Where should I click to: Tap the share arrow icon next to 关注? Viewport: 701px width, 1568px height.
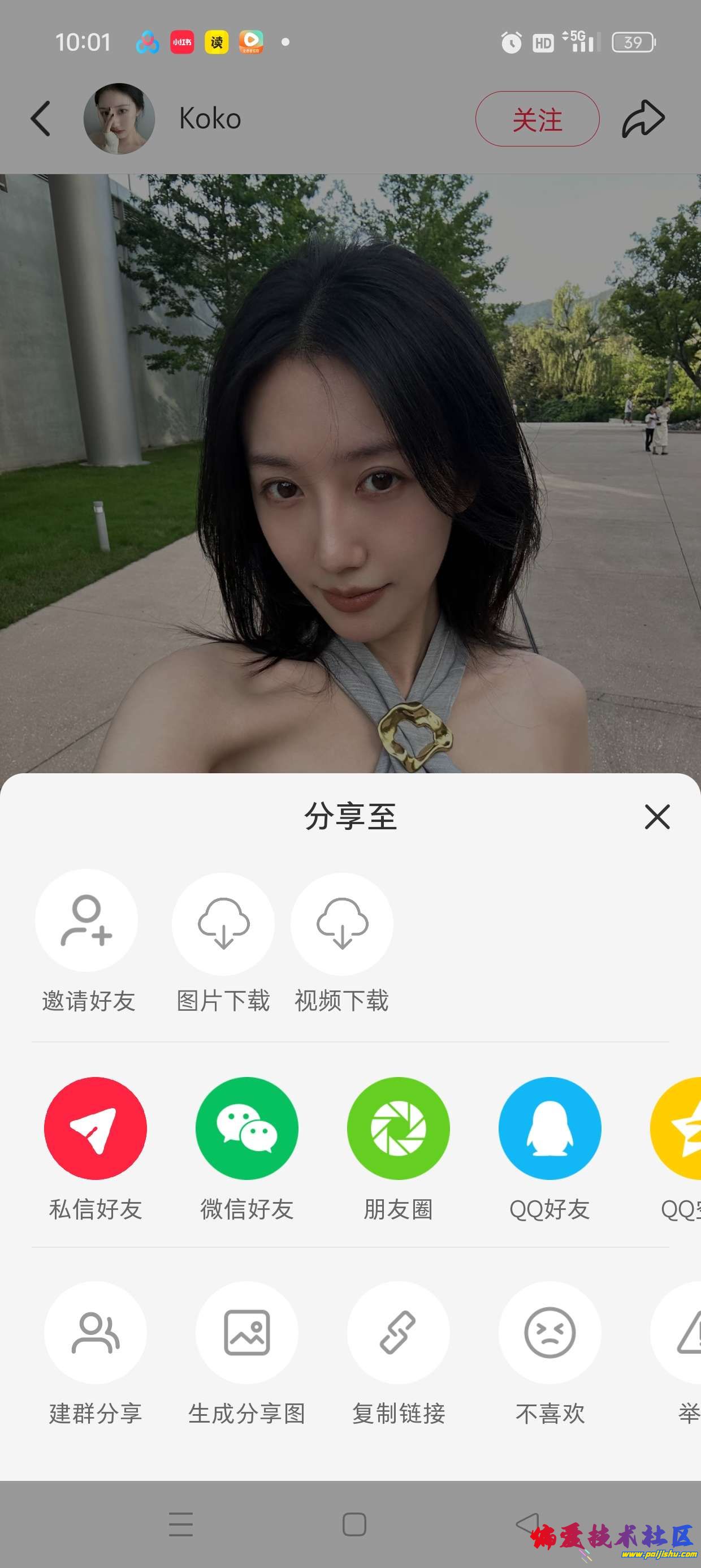(643, 119)
